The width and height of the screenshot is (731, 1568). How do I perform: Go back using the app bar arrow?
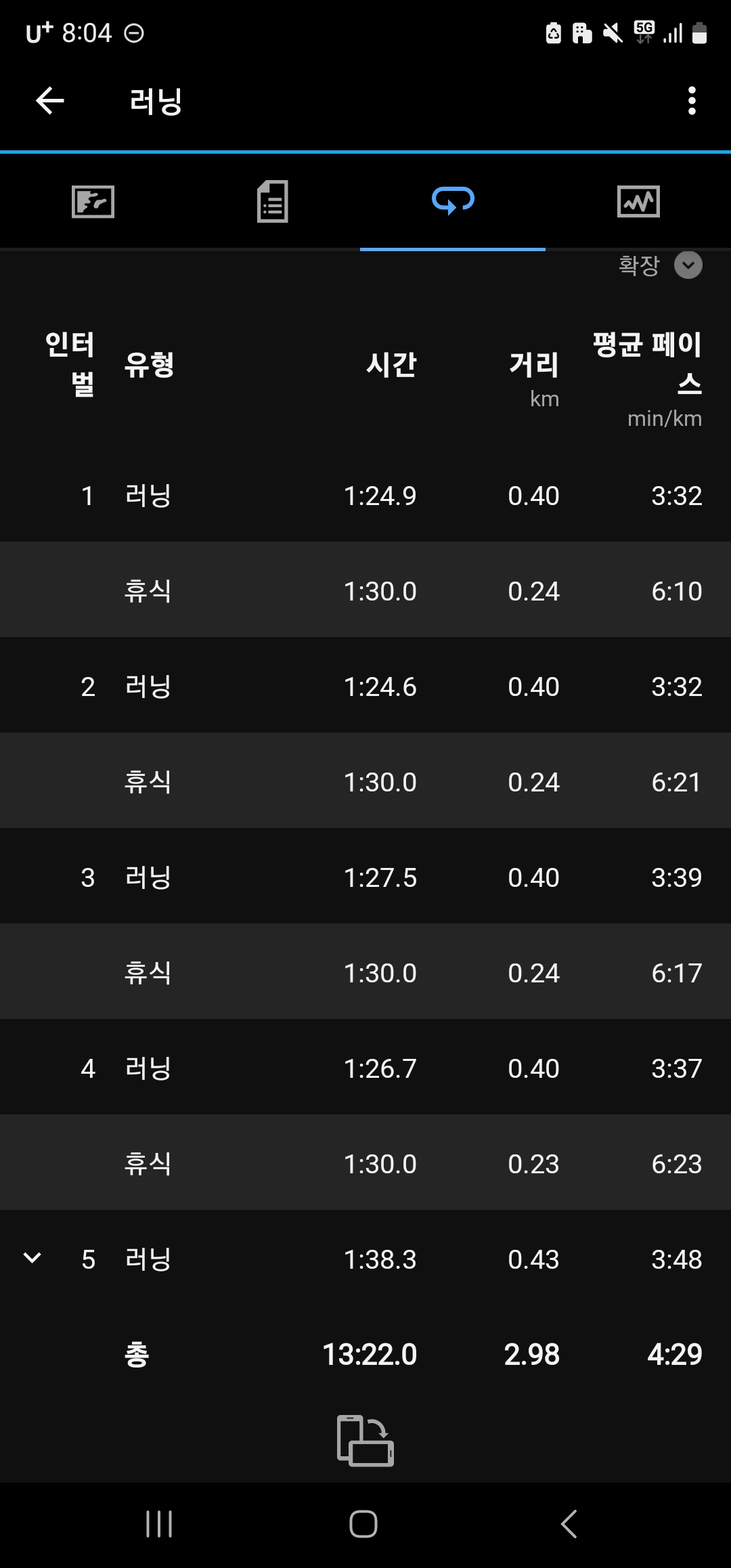(x=50, y=101)
